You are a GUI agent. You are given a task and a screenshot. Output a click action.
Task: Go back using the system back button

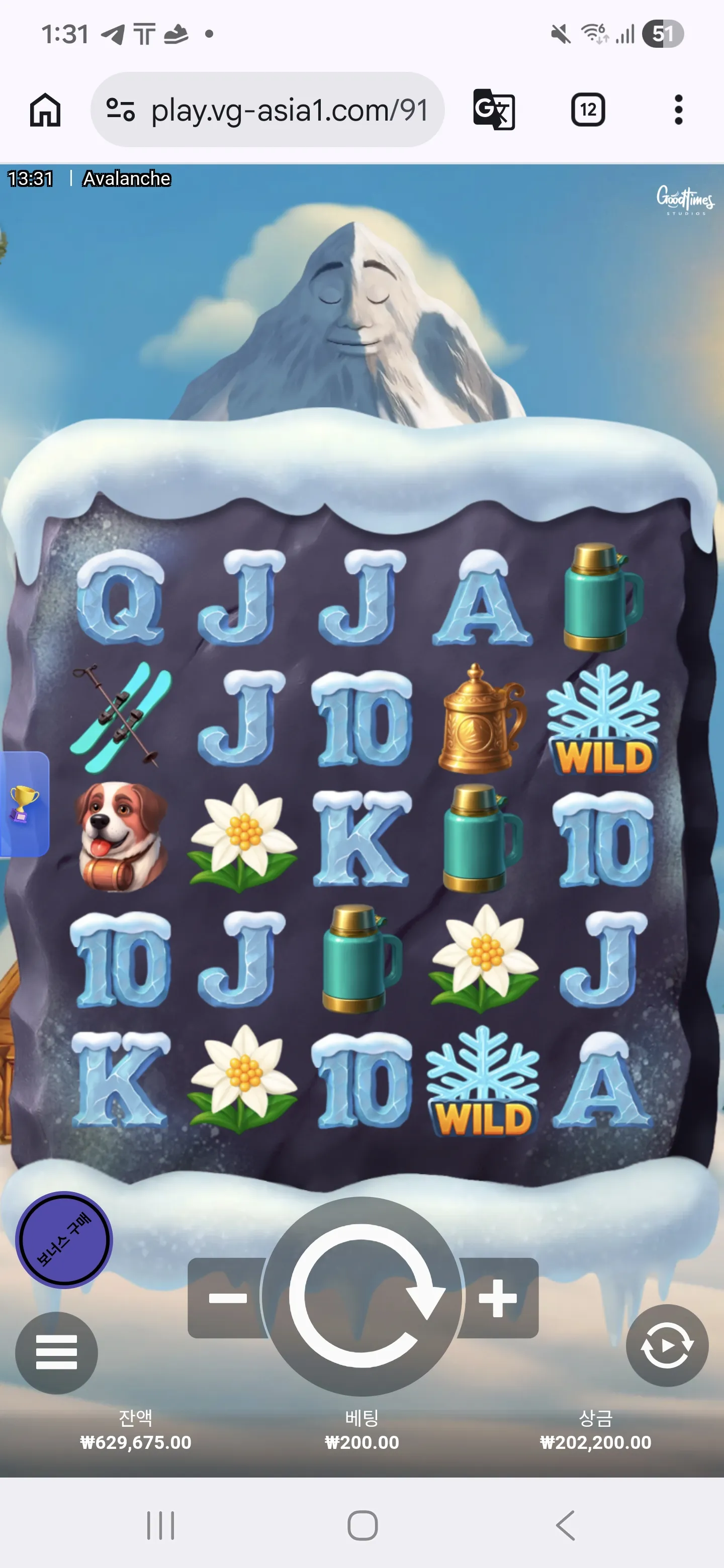[566, 1526]
